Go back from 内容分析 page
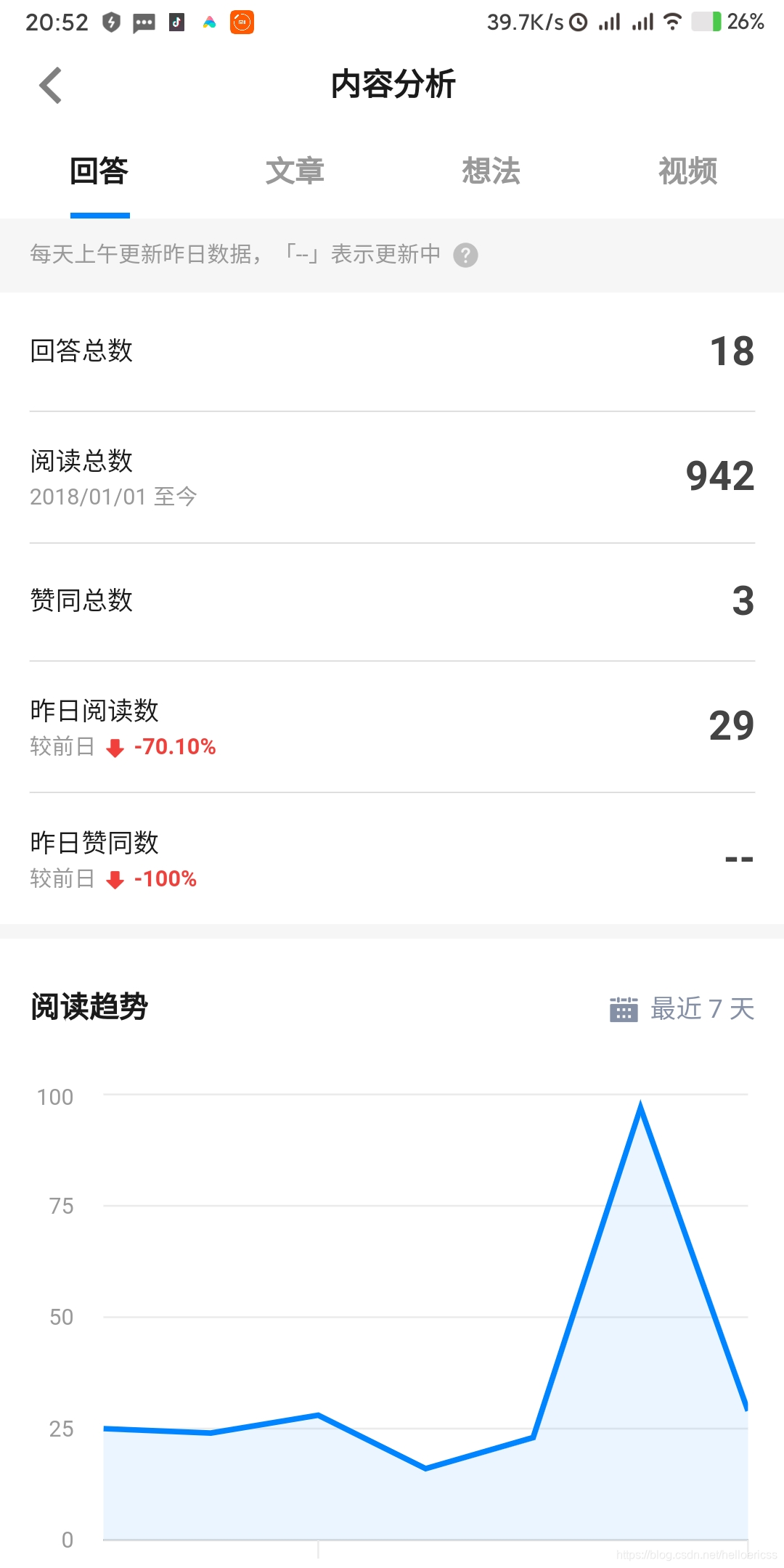The image size is (784, 1568). coord(51,86)
